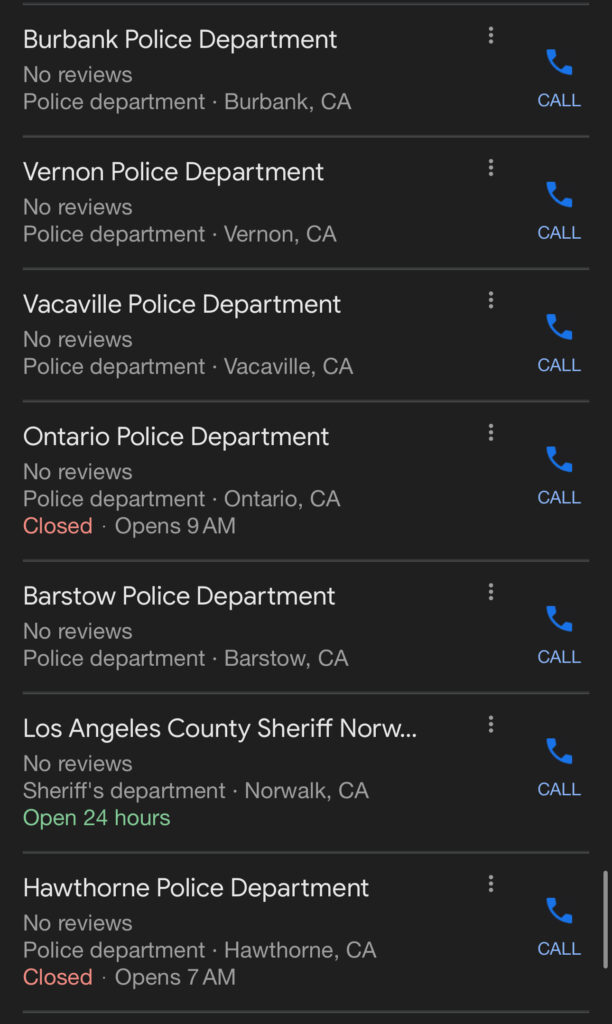Image resolution: width=612 pixels, height=1024 pixels.
Task: Open options for Vernon Police Department
Action: (x=491, y=168)
